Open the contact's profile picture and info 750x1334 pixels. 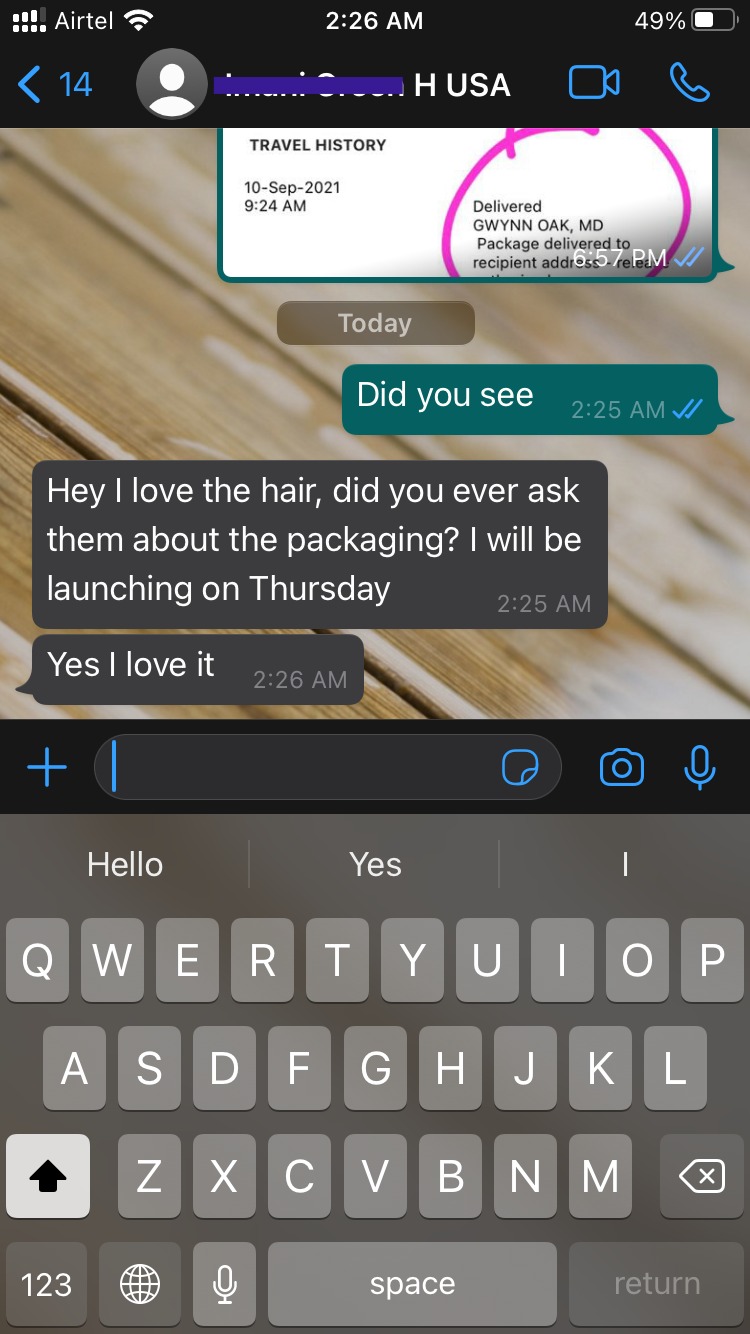pyautogui.click(x=171, y=84)
